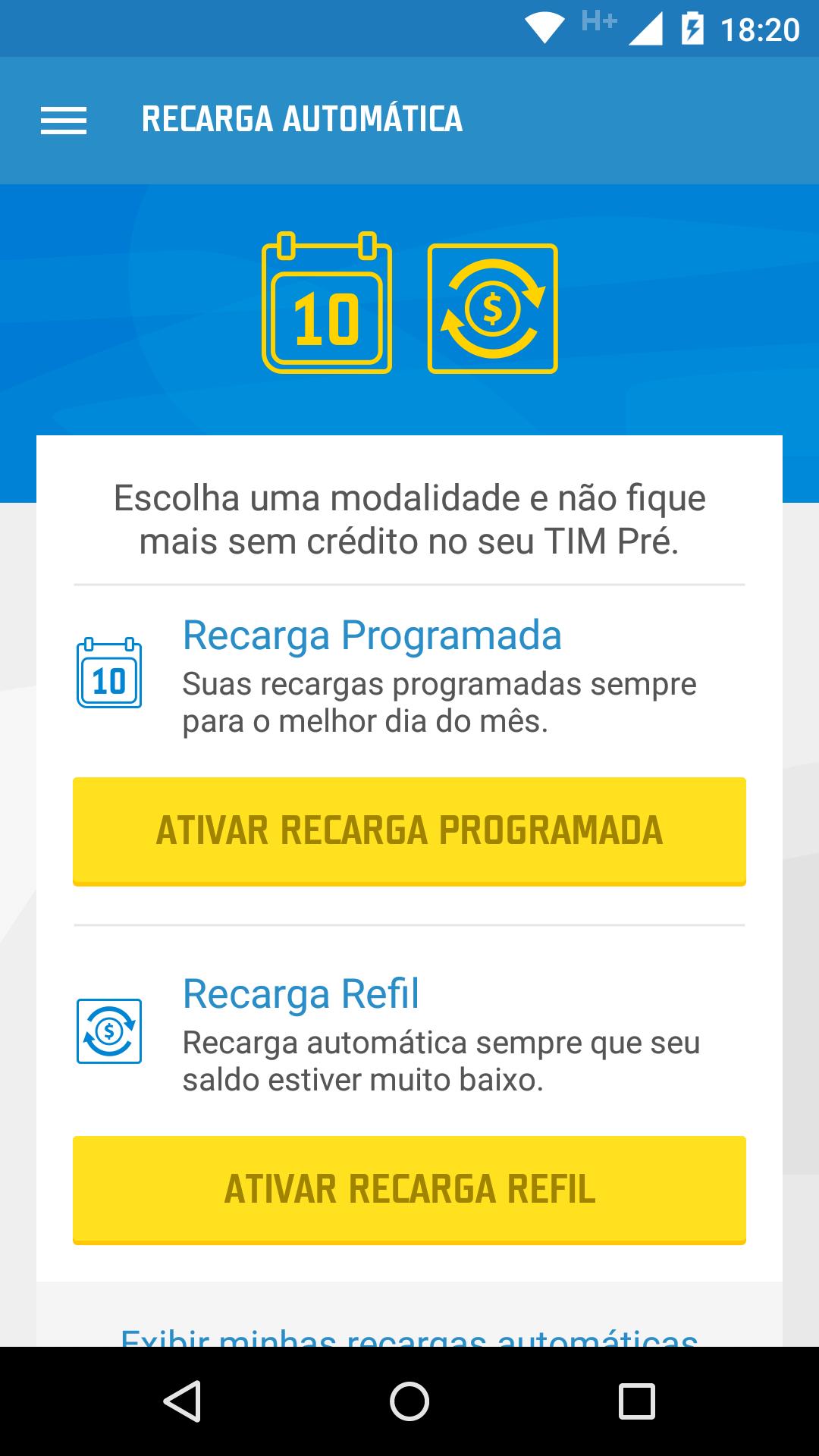
Task: Go back using system back button
Action: point(182,1401)
